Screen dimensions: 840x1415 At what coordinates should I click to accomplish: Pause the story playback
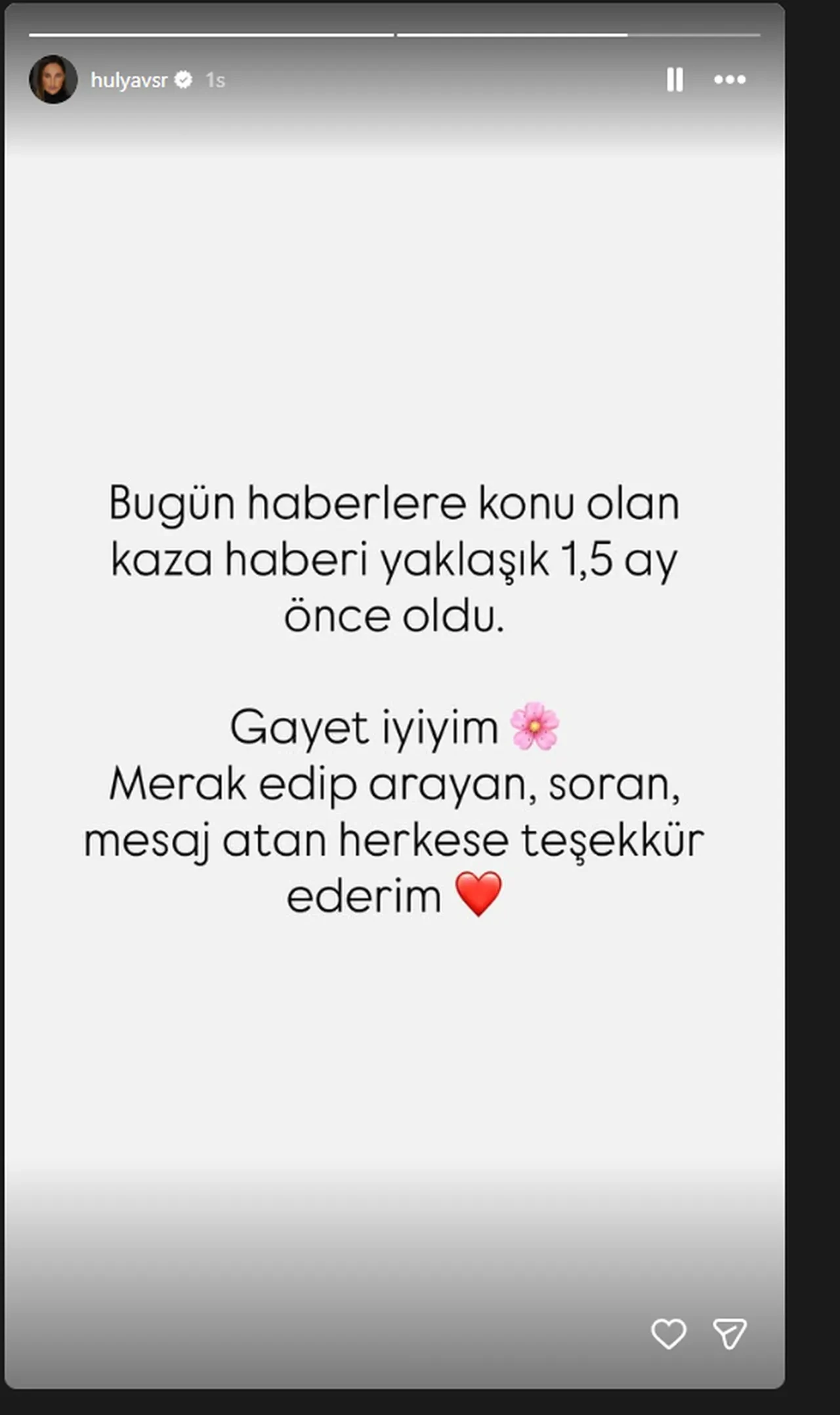click(675, 79)
